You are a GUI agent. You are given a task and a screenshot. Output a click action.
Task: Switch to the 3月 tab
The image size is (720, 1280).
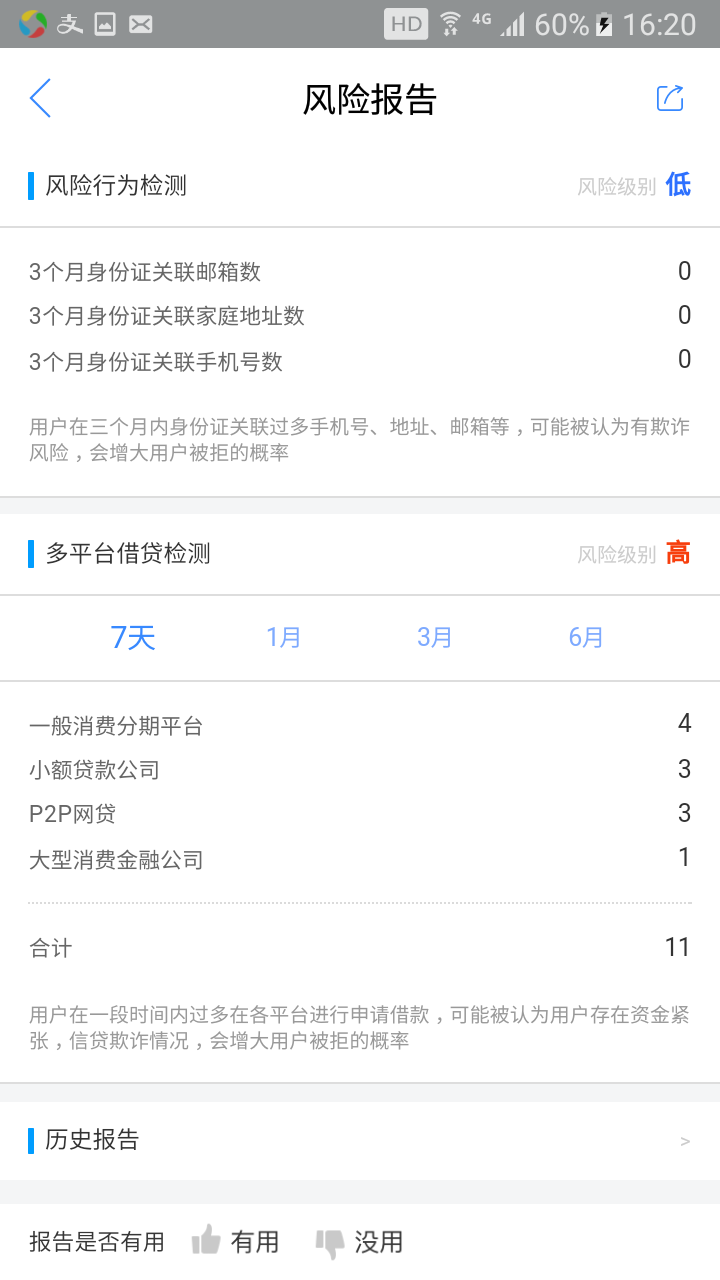[x=435, y=638]
